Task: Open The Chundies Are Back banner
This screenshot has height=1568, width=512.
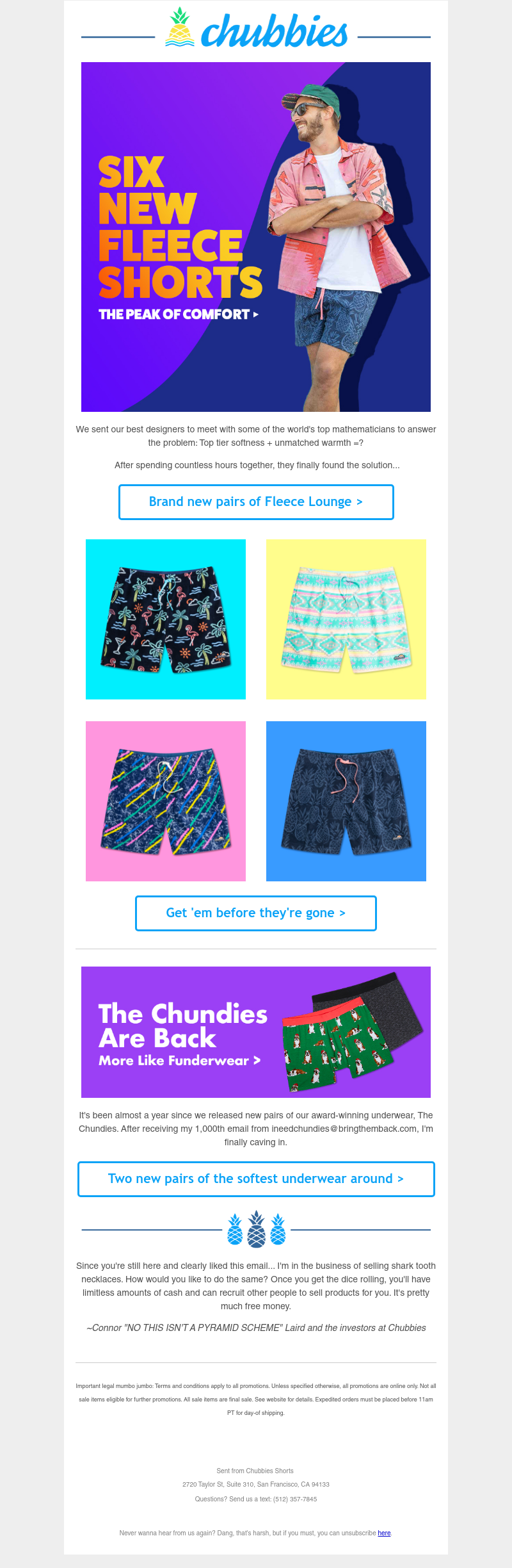Action: pos(255,1032)
